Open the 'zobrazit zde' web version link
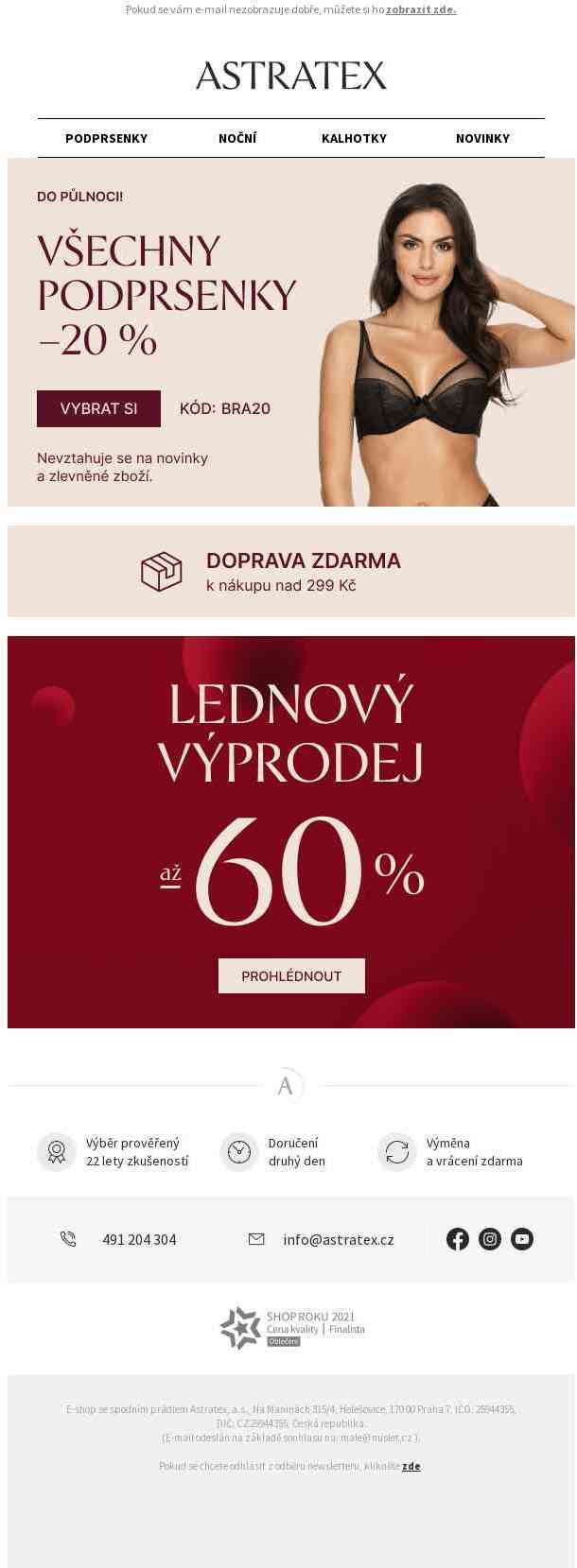The image size is (577, 1568). pos(421,9)
